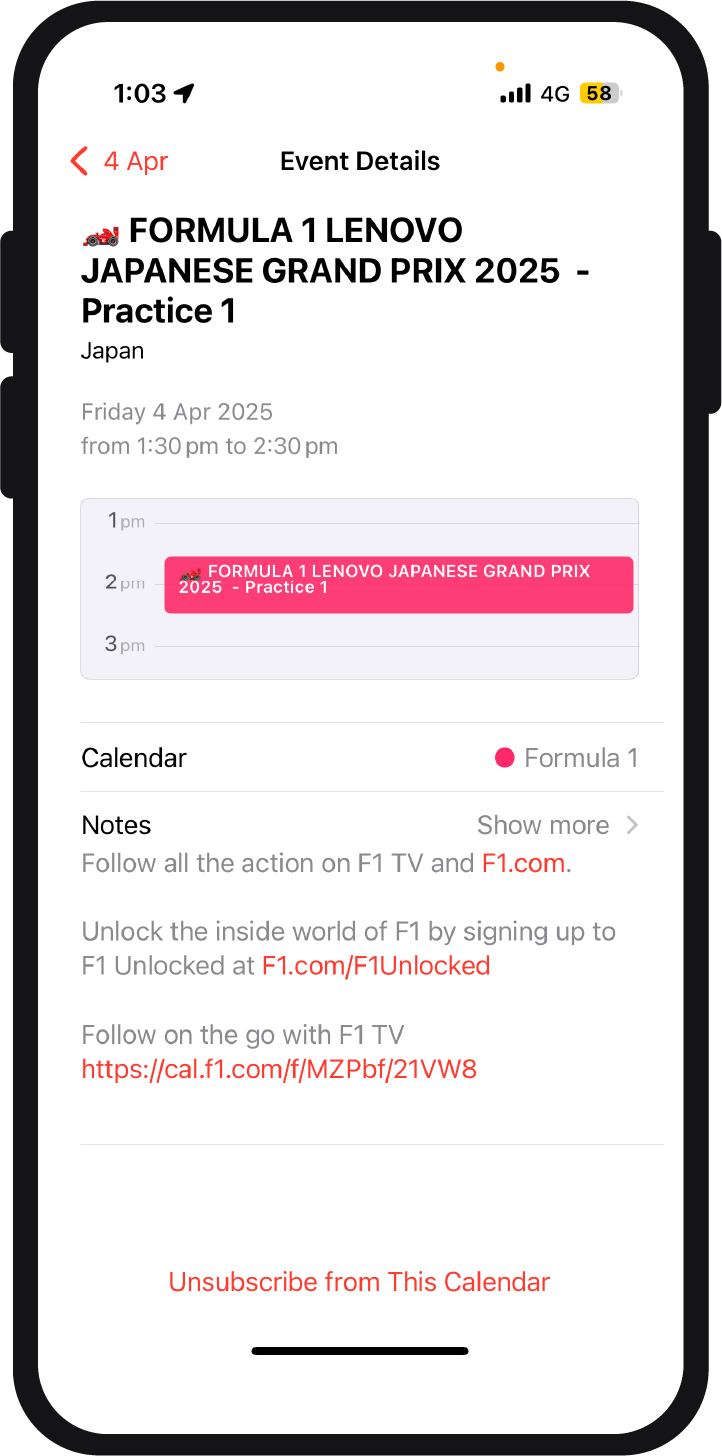
Task: Go back to 4 Apr
Action: [119, 161]
